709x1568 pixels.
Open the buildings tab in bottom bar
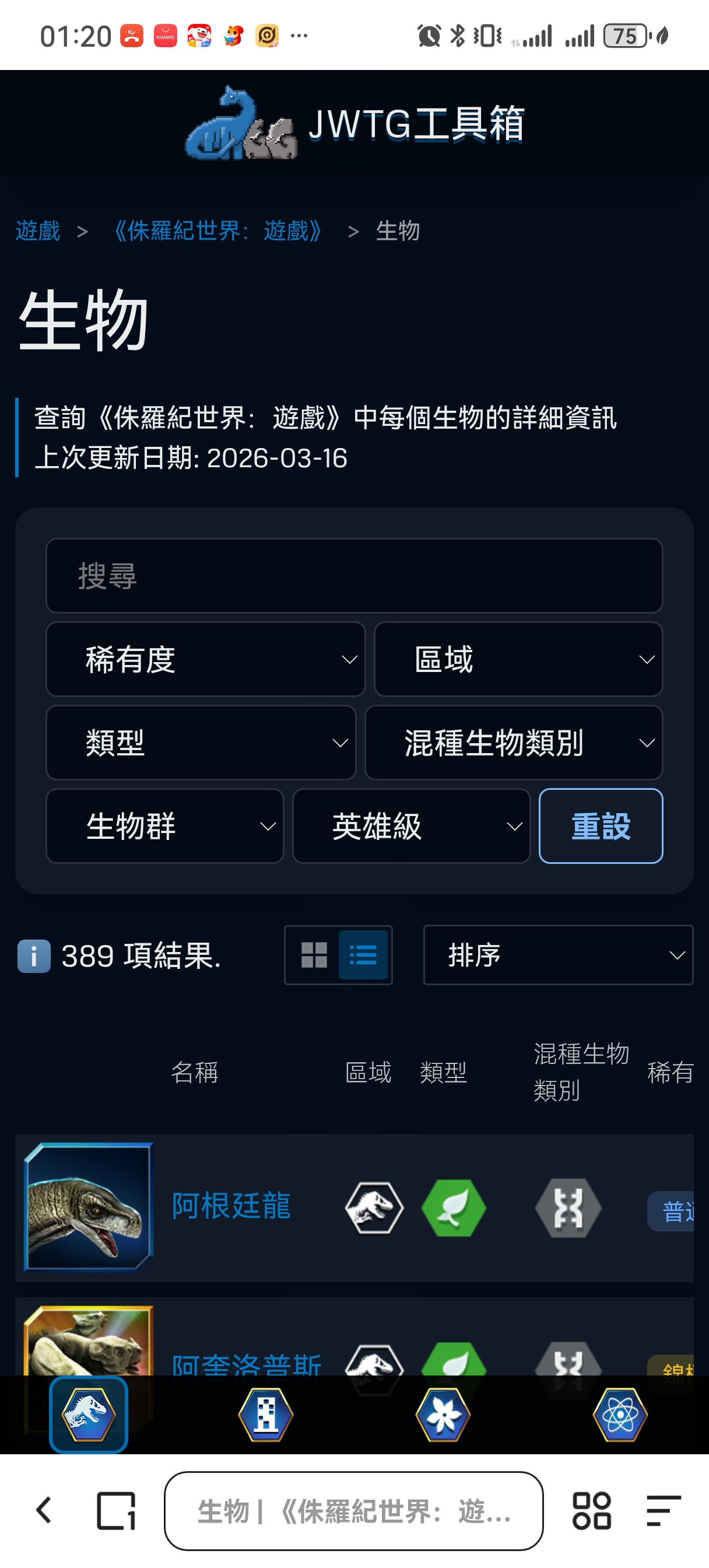tap(266, 1414)
